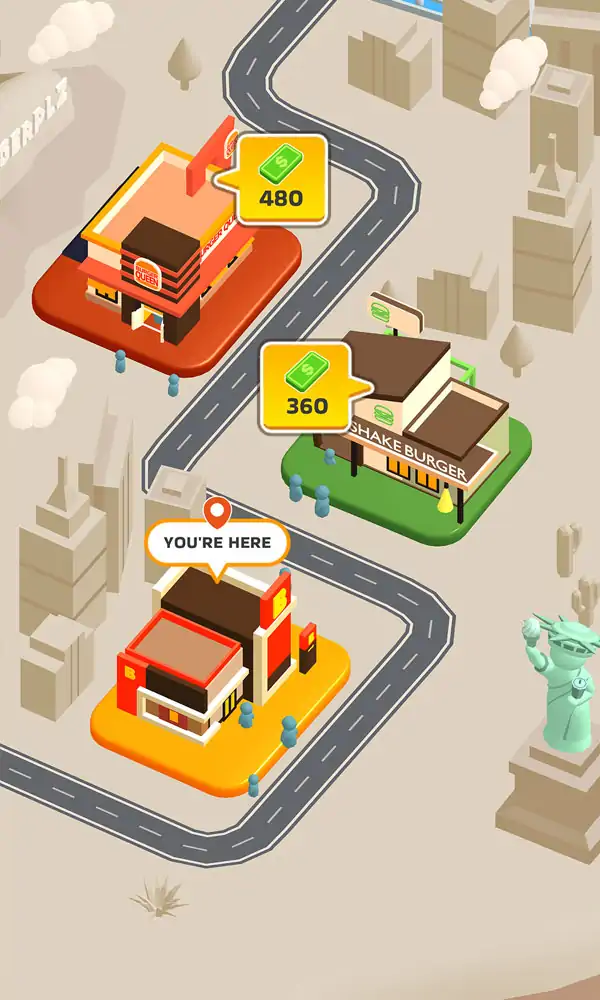Unlock the Shake Burger restaurant for 360

pyautogui.click(x=306, y=387)
